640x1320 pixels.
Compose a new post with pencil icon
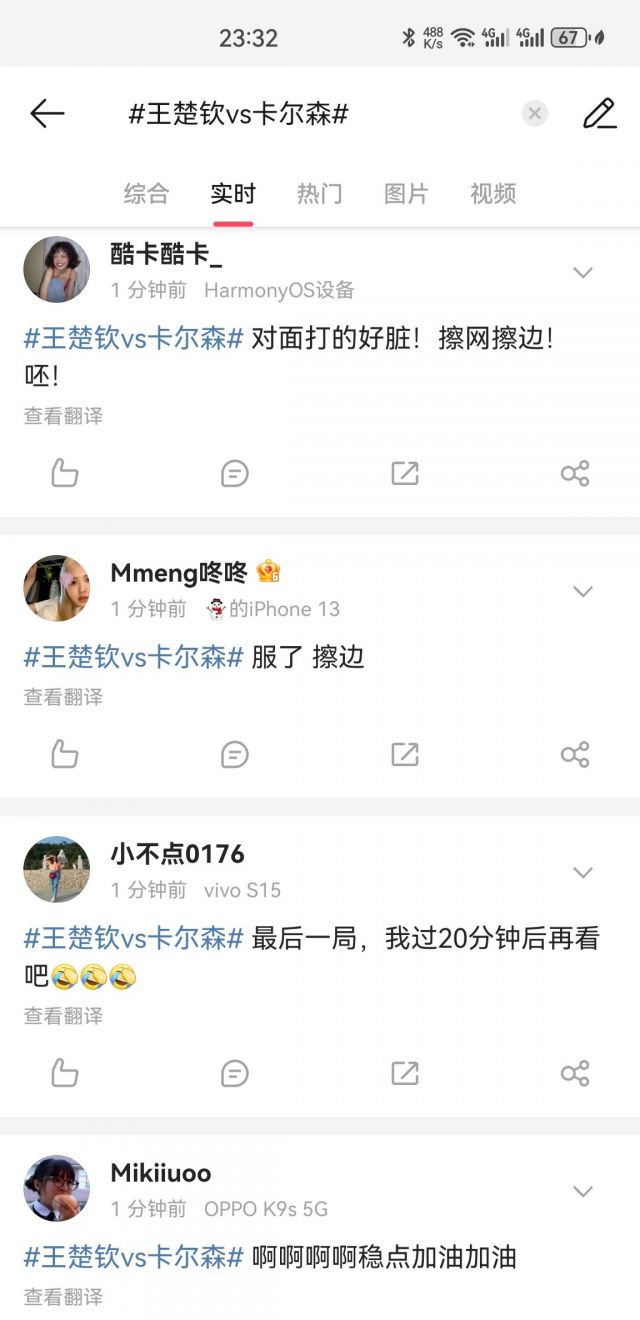[599, 114]
